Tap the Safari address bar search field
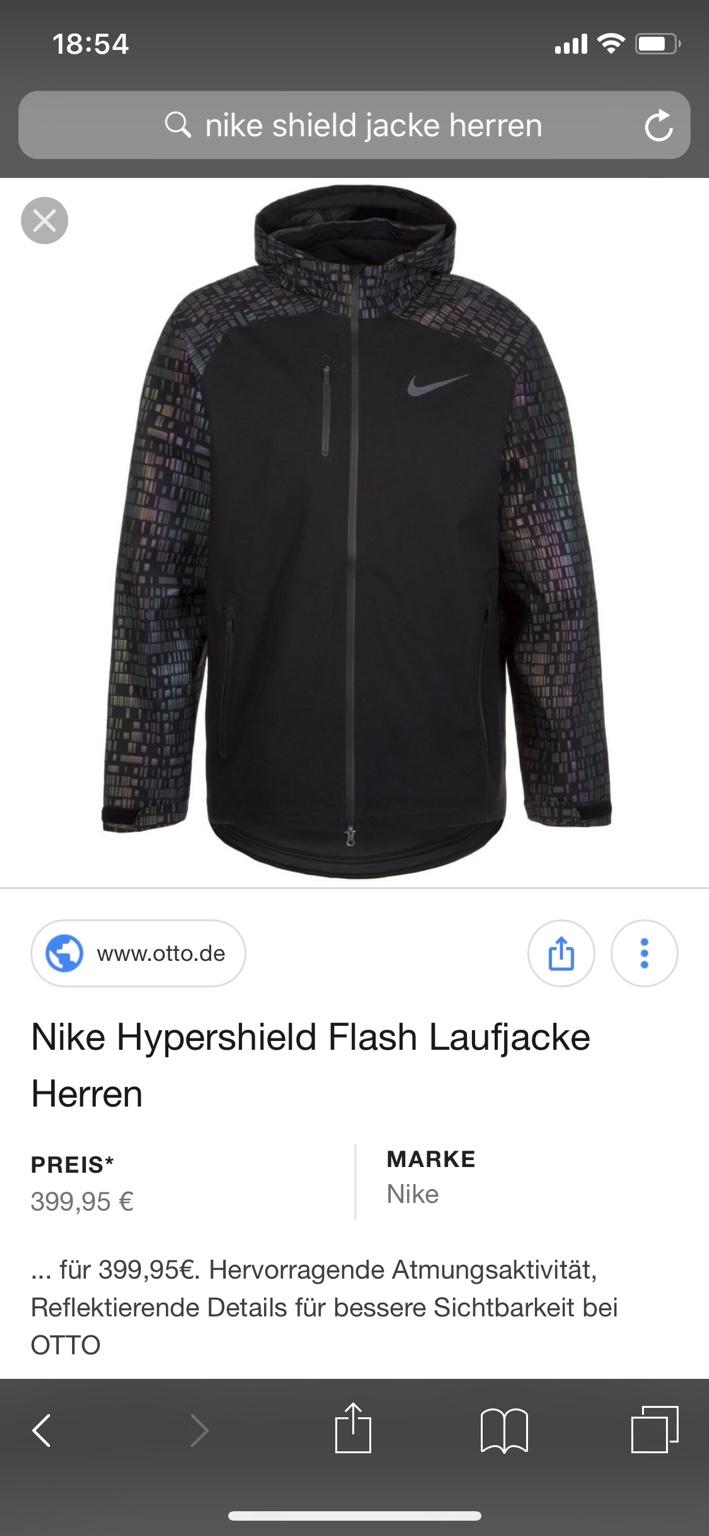This screenshot has width=709, height=1536. 354,126
